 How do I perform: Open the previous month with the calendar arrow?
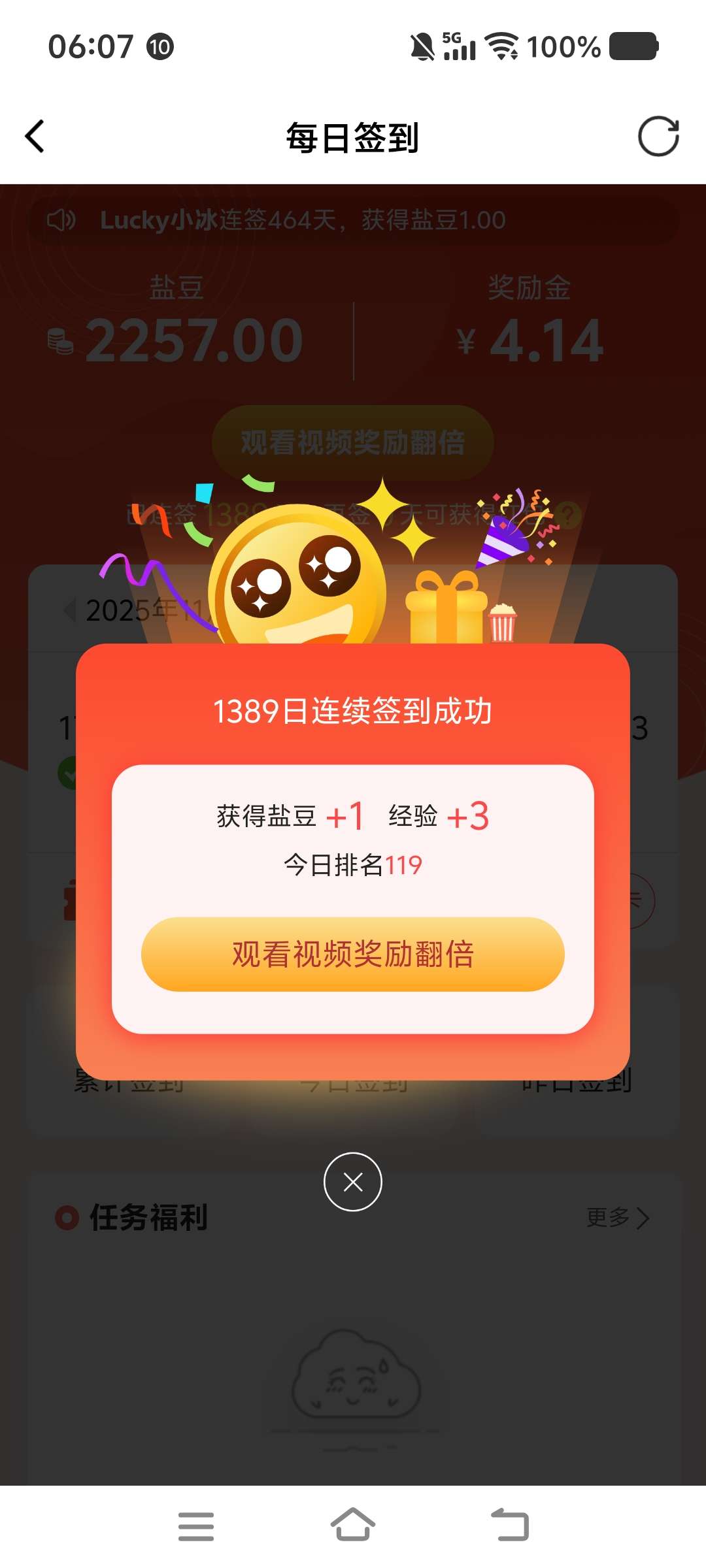click(x=69, y=611)
